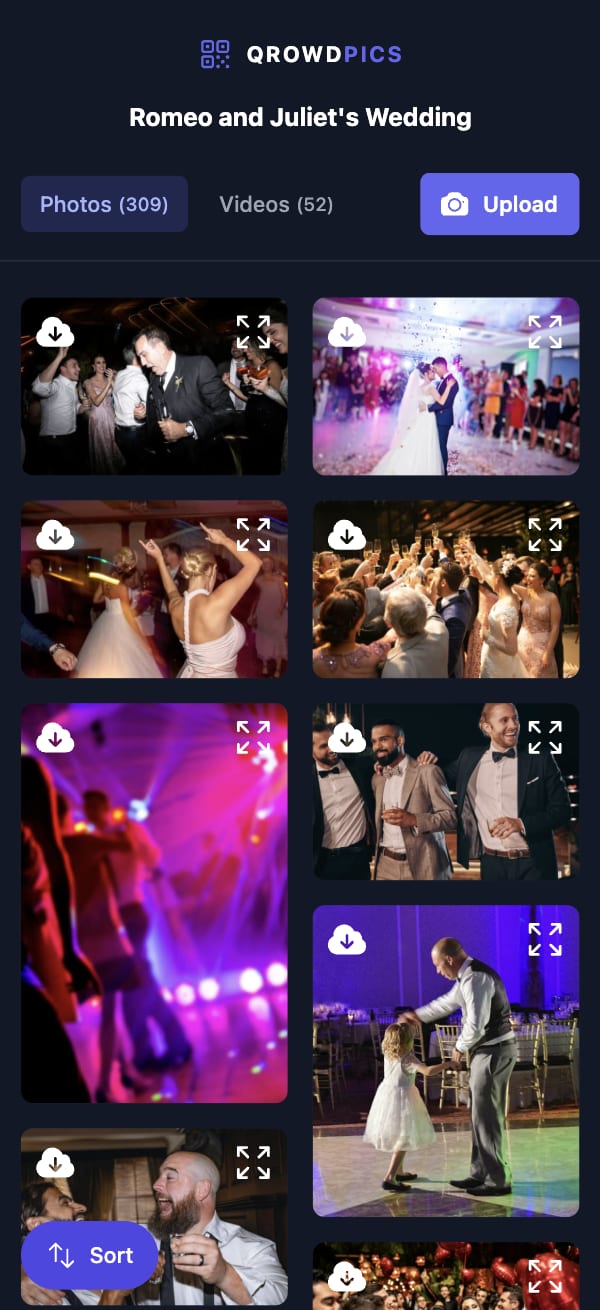Viewport: 600px width, 1310px height.
Task: Expand the champagne toast crowd photo
Action: [545, 535]
